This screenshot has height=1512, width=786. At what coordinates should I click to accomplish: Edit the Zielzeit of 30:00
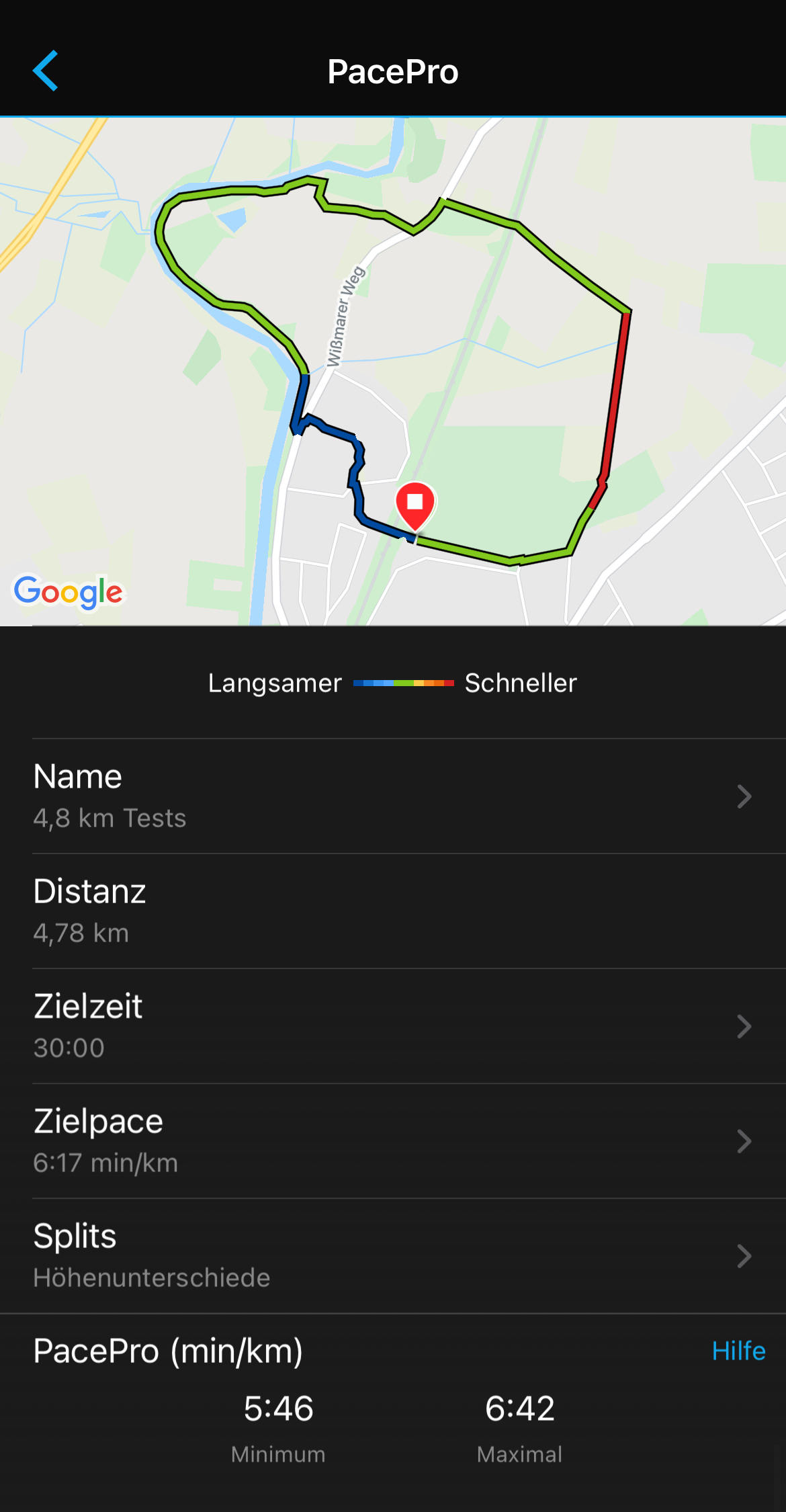tap(393, 1026)
